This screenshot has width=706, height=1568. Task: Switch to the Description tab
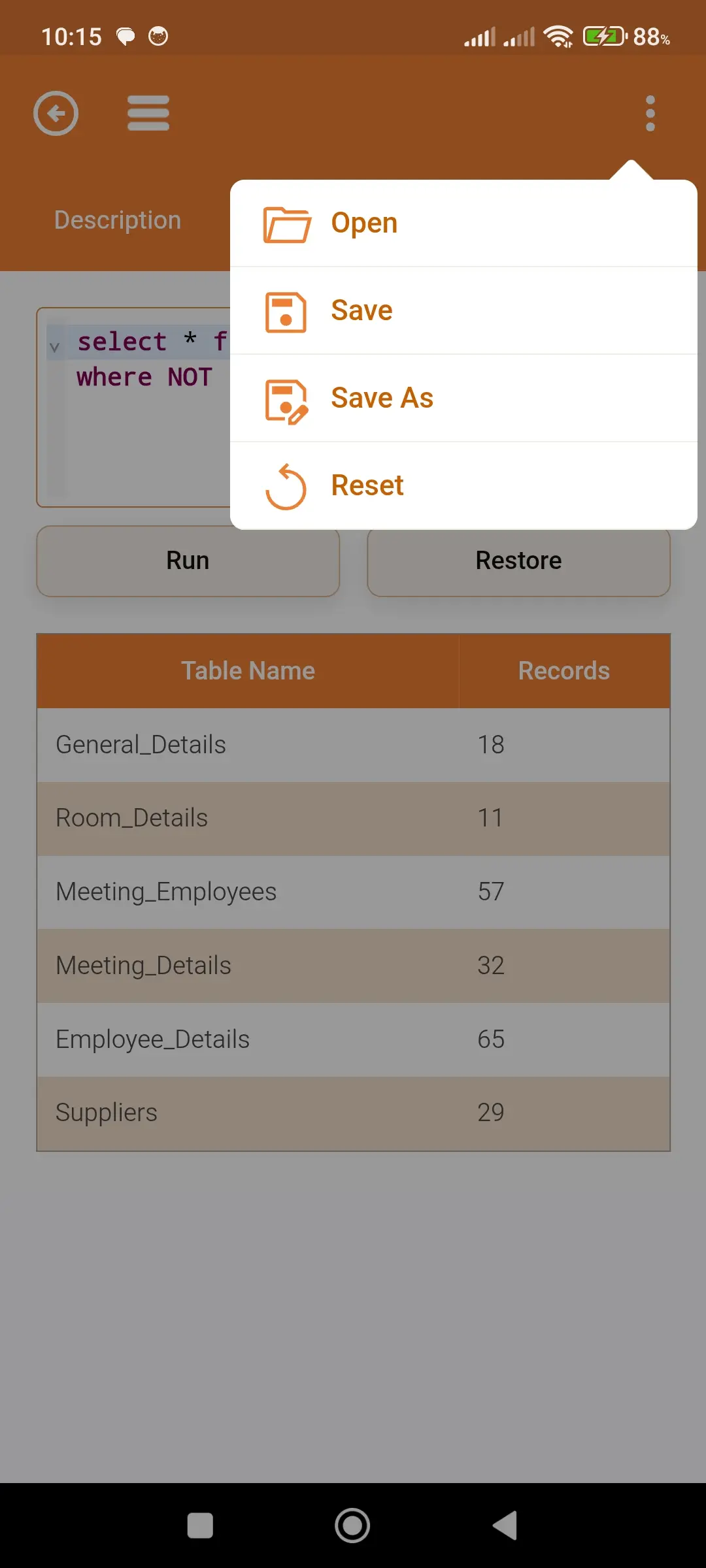[x=117, y=220]
